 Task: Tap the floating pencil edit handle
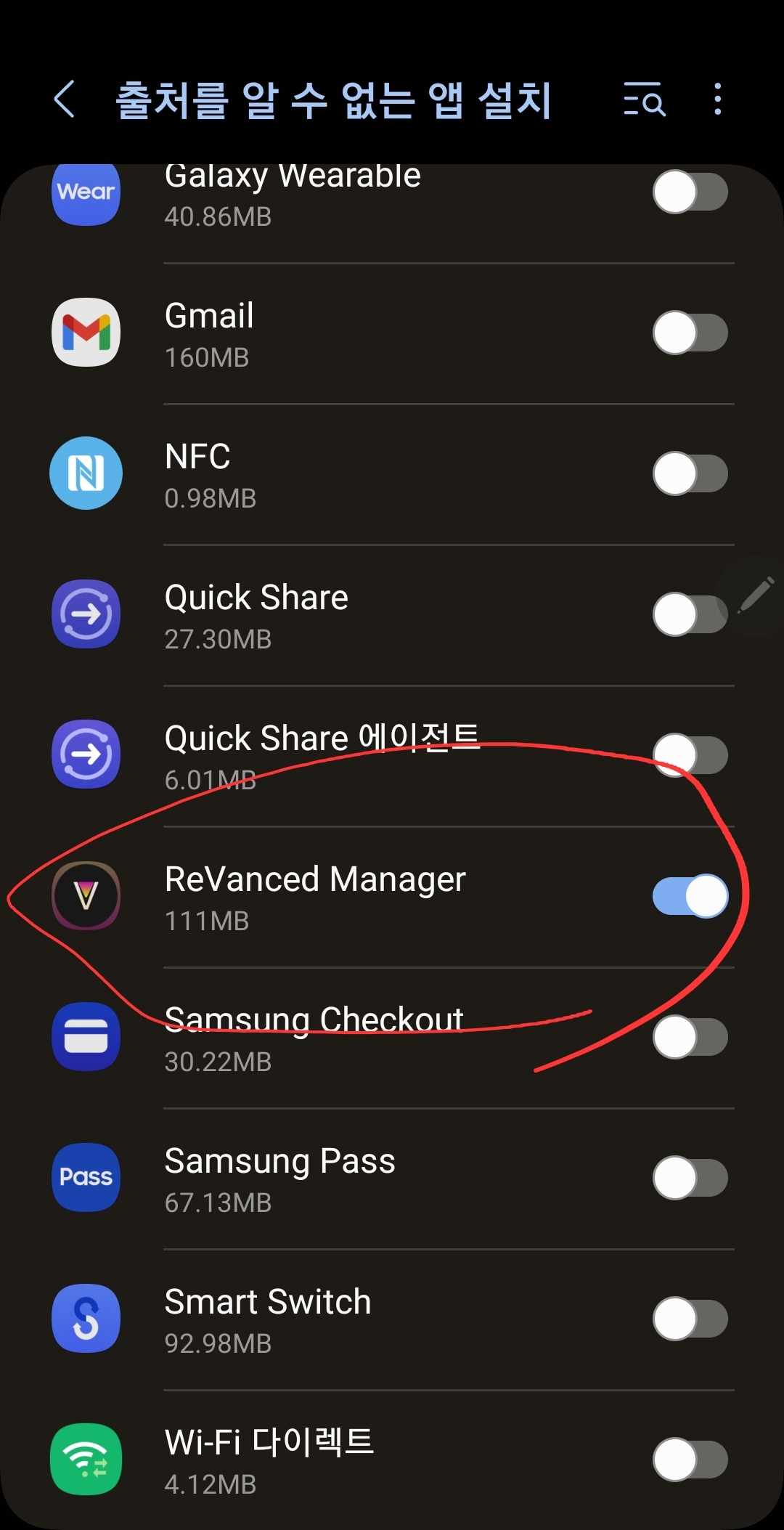point(755,595)
